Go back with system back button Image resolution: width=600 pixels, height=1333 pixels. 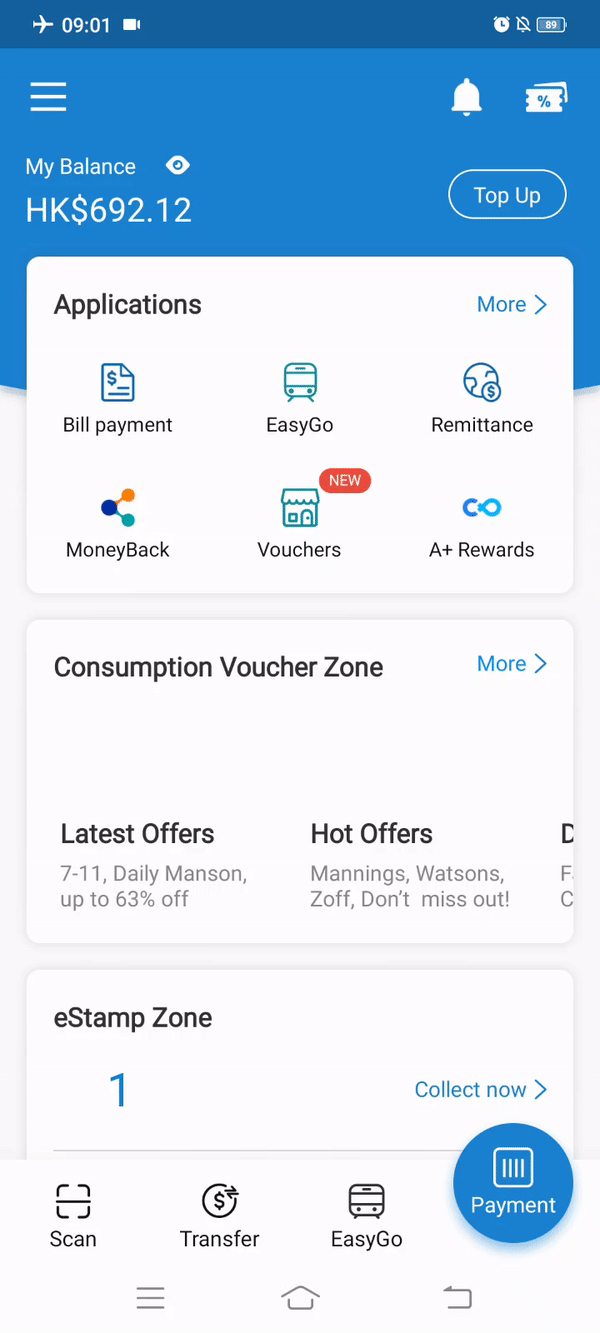tap(456, 1298)
